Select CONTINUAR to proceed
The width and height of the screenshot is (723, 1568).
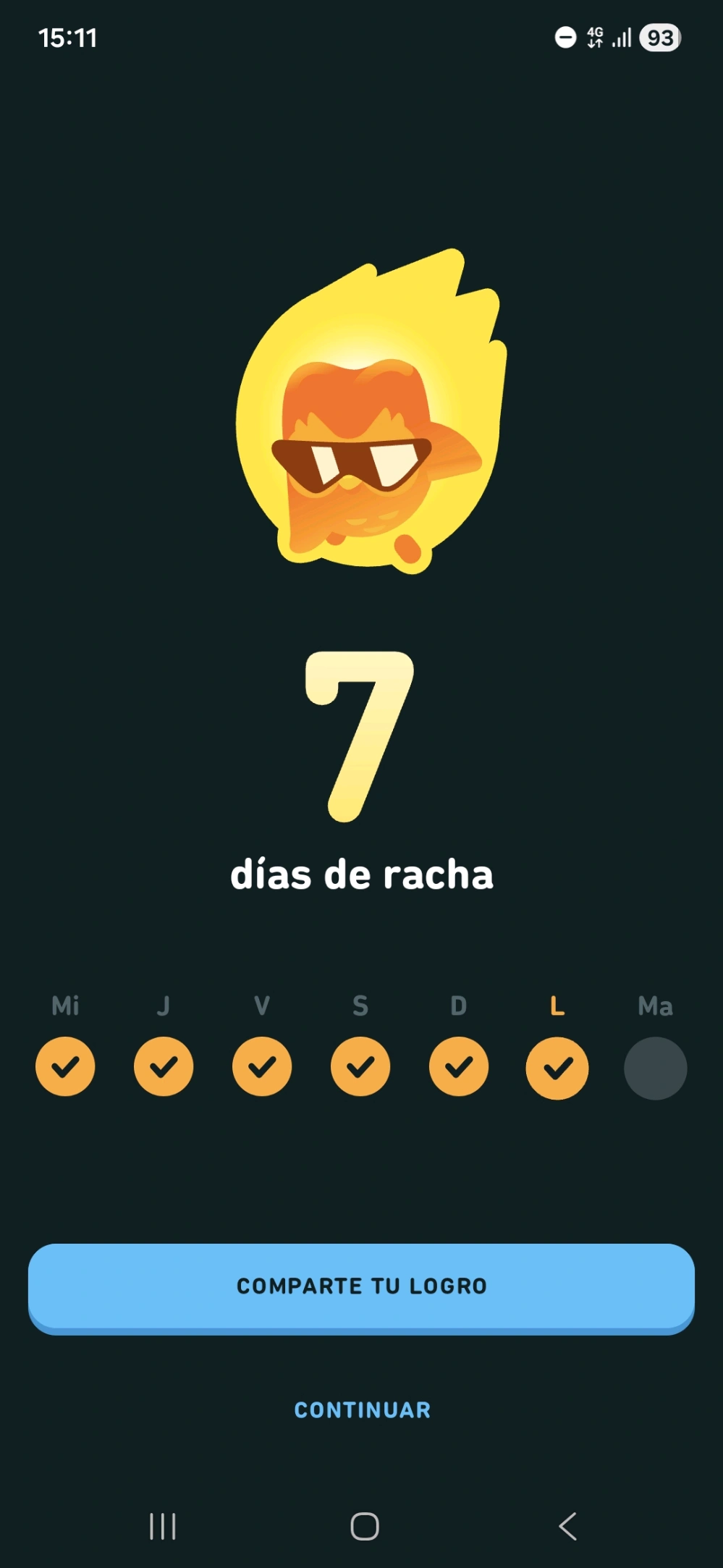pos(362,1410)
